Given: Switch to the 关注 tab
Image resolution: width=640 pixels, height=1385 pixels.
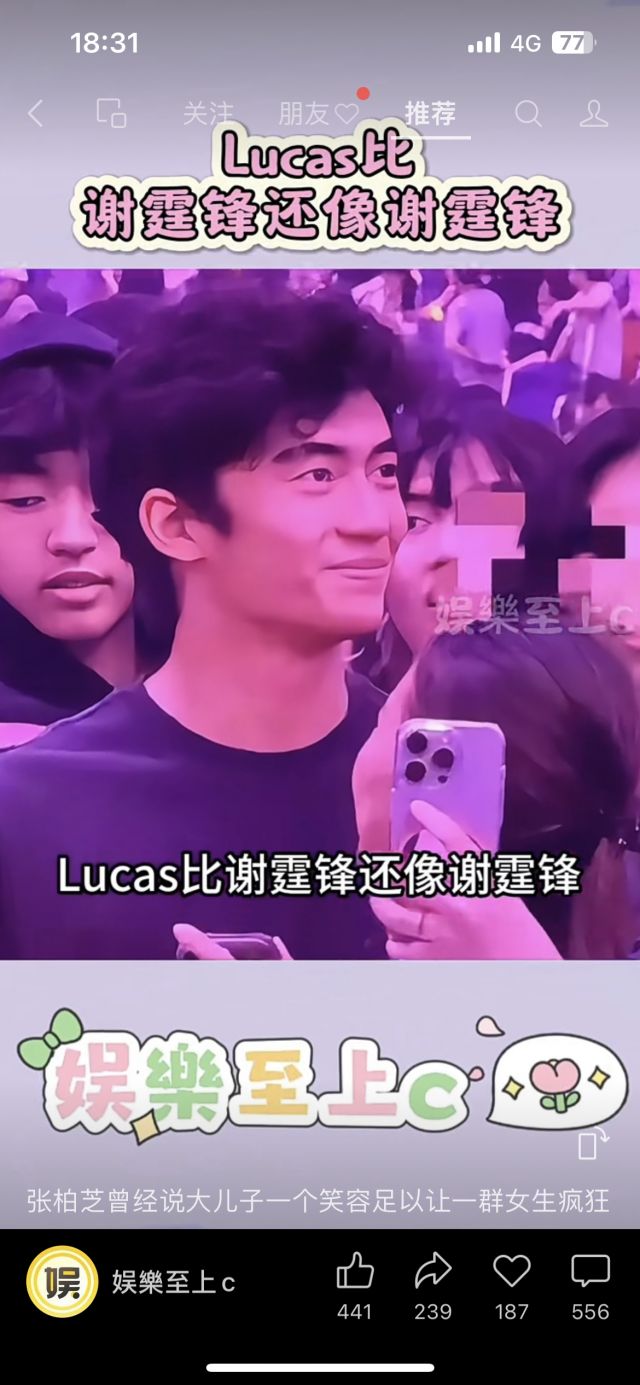Looking at the screenshot, I should pyautogui.click(x=208, y=114).
